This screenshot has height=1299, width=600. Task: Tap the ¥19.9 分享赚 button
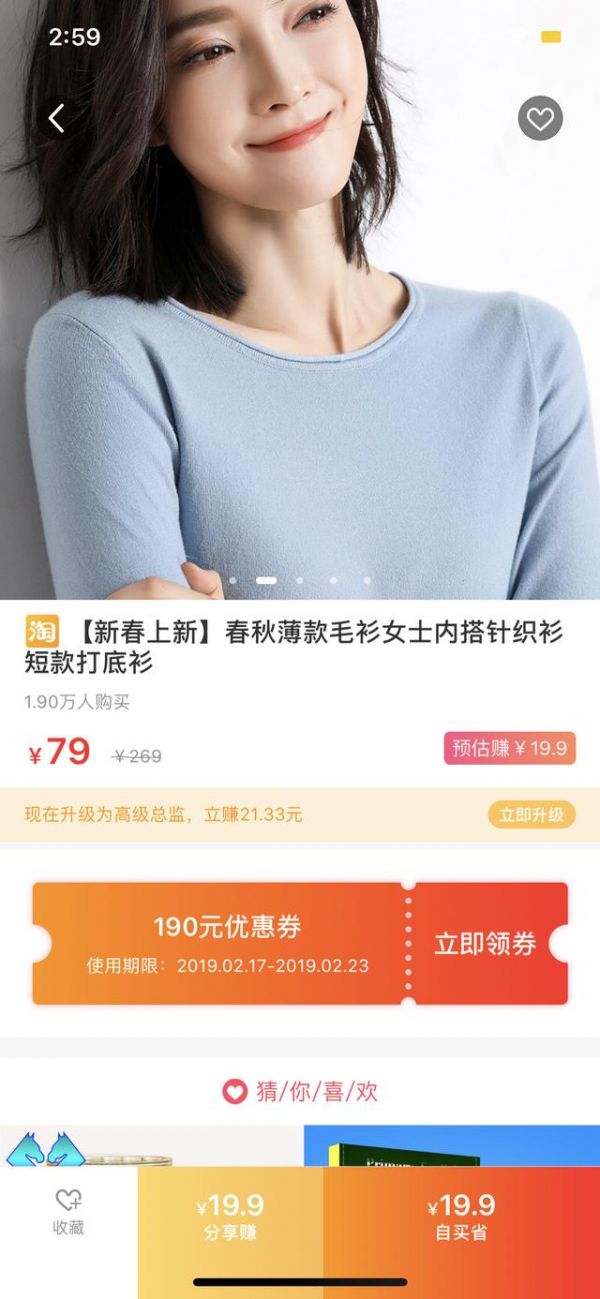click(x=230, y=1216)
